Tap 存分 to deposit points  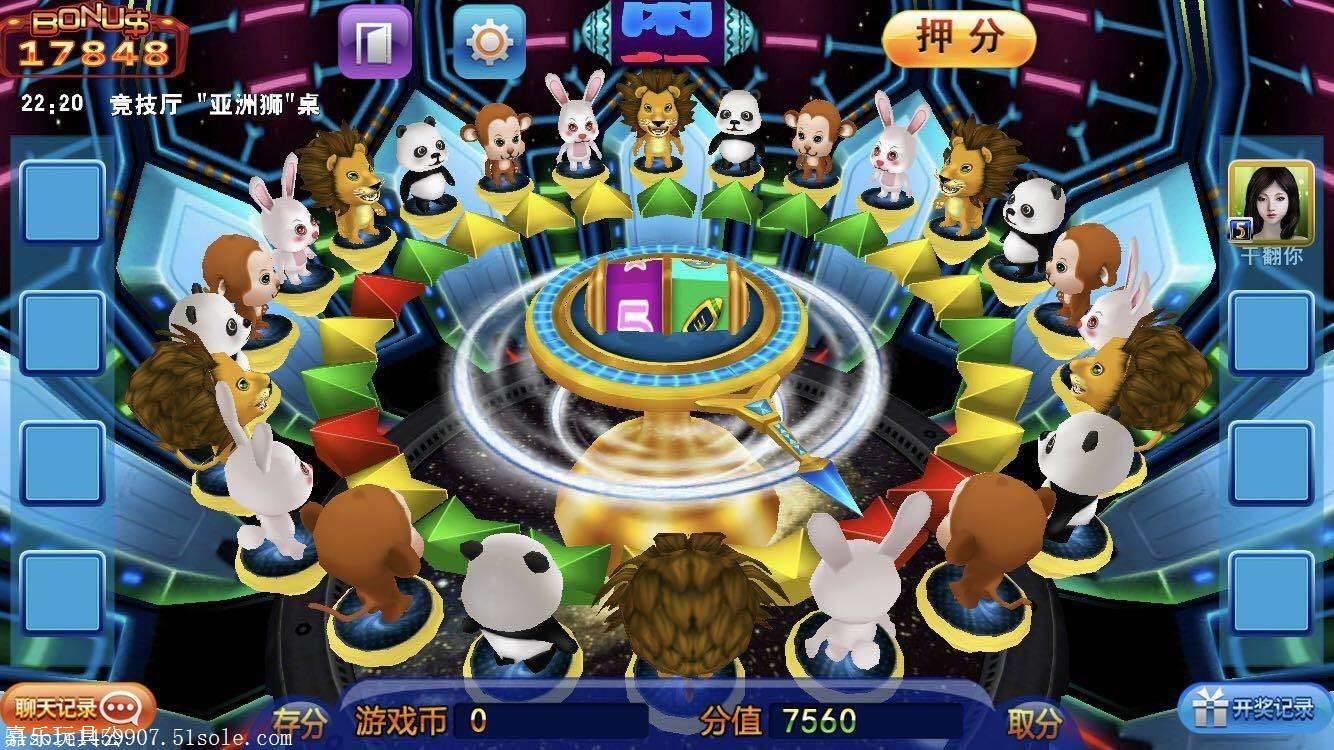pos(300,721)
